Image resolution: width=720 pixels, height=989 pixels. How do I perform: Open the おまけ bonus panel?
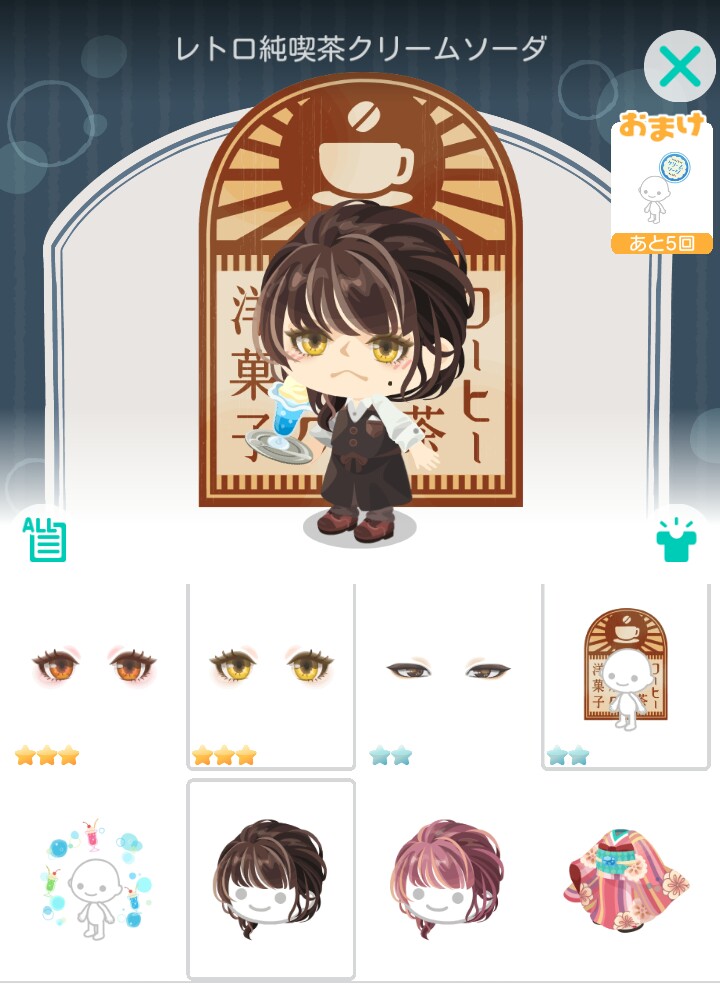pyautogui.click(x=661, y=183)
